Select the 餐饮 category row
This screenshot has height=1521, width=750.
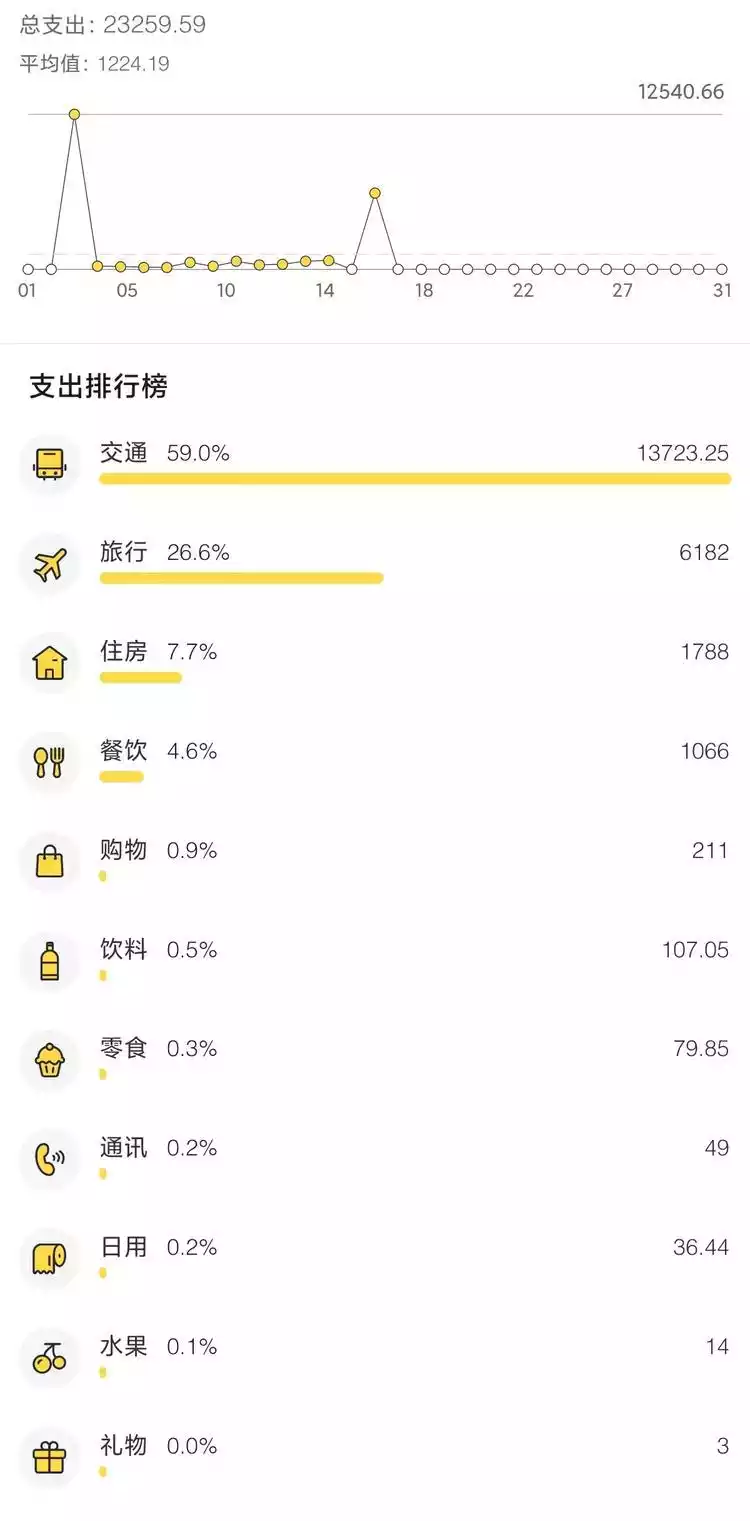375,761
